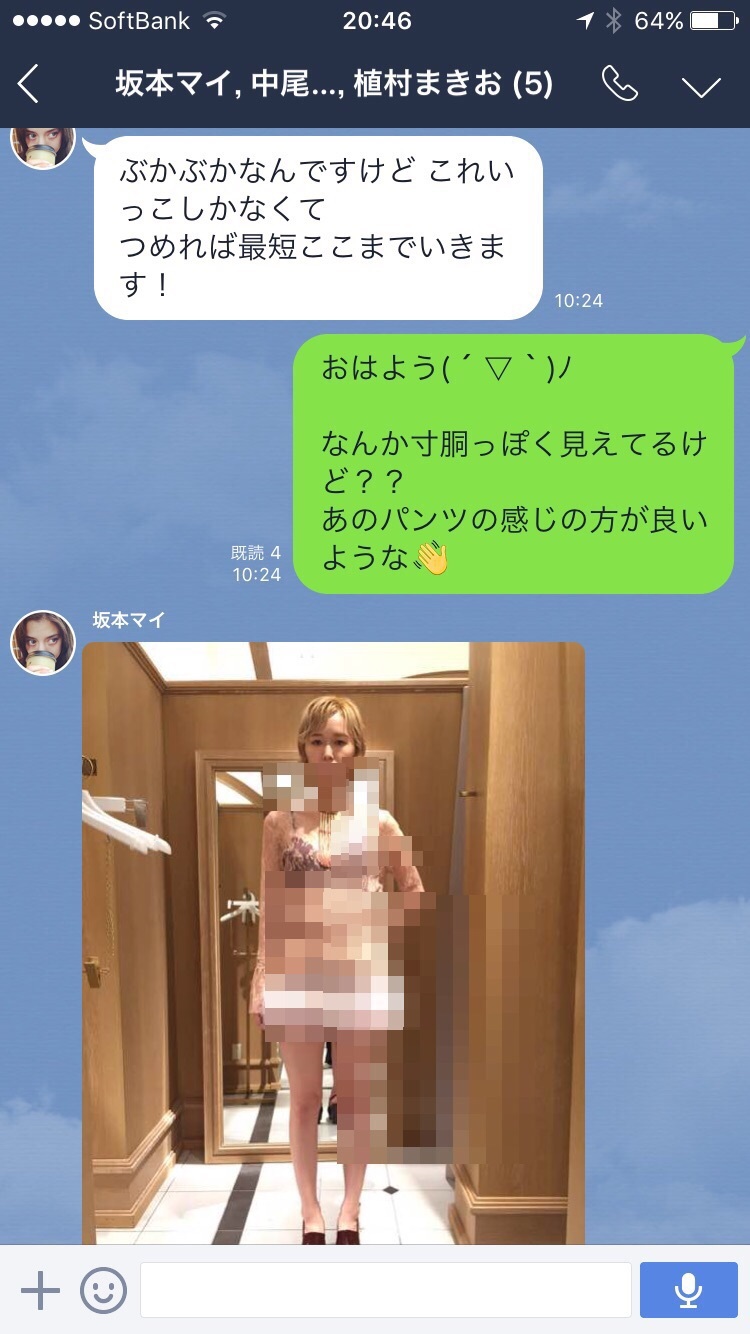Open the attachment plus menu
The image size is (750, 1334).
click(40, 1290)
